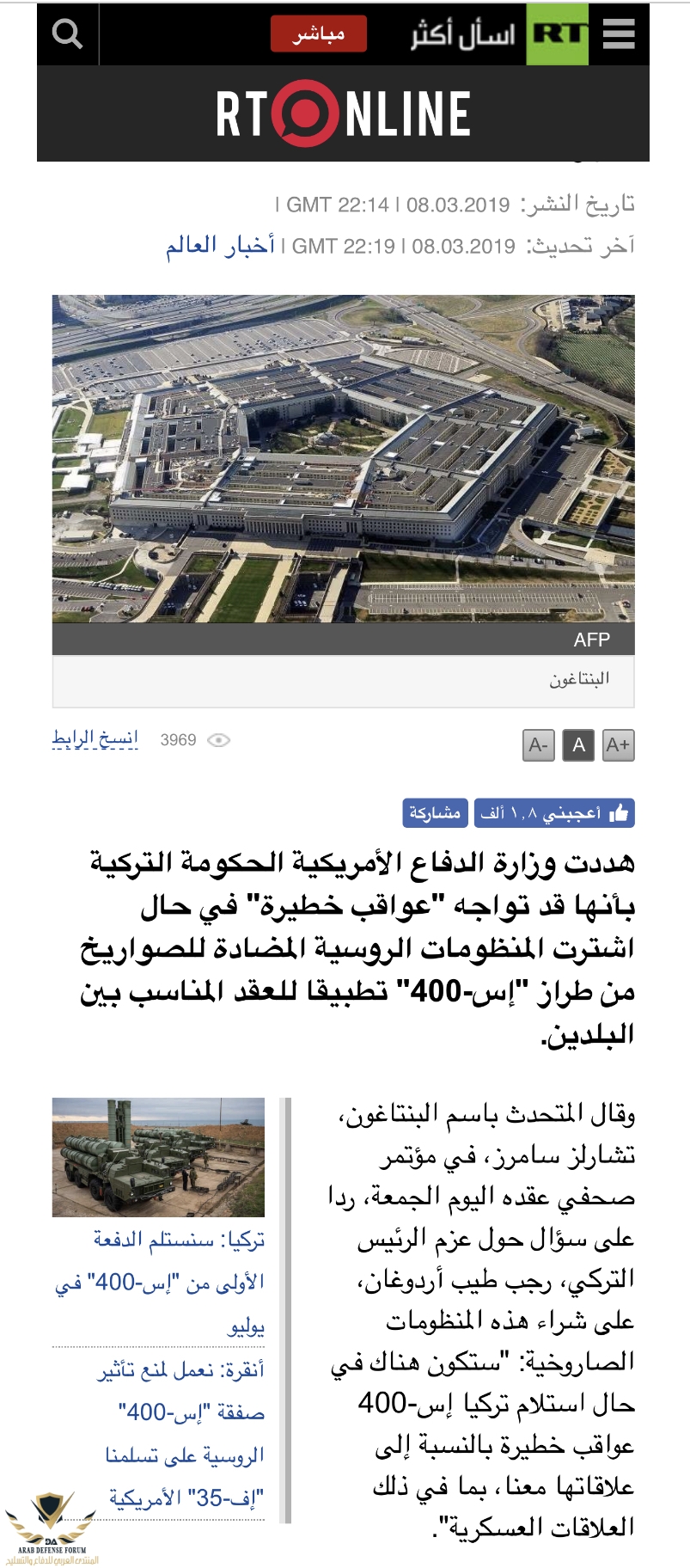This screenshot has width=690, height=1568.
Task: Reset font size with A button
Action: 579,745
